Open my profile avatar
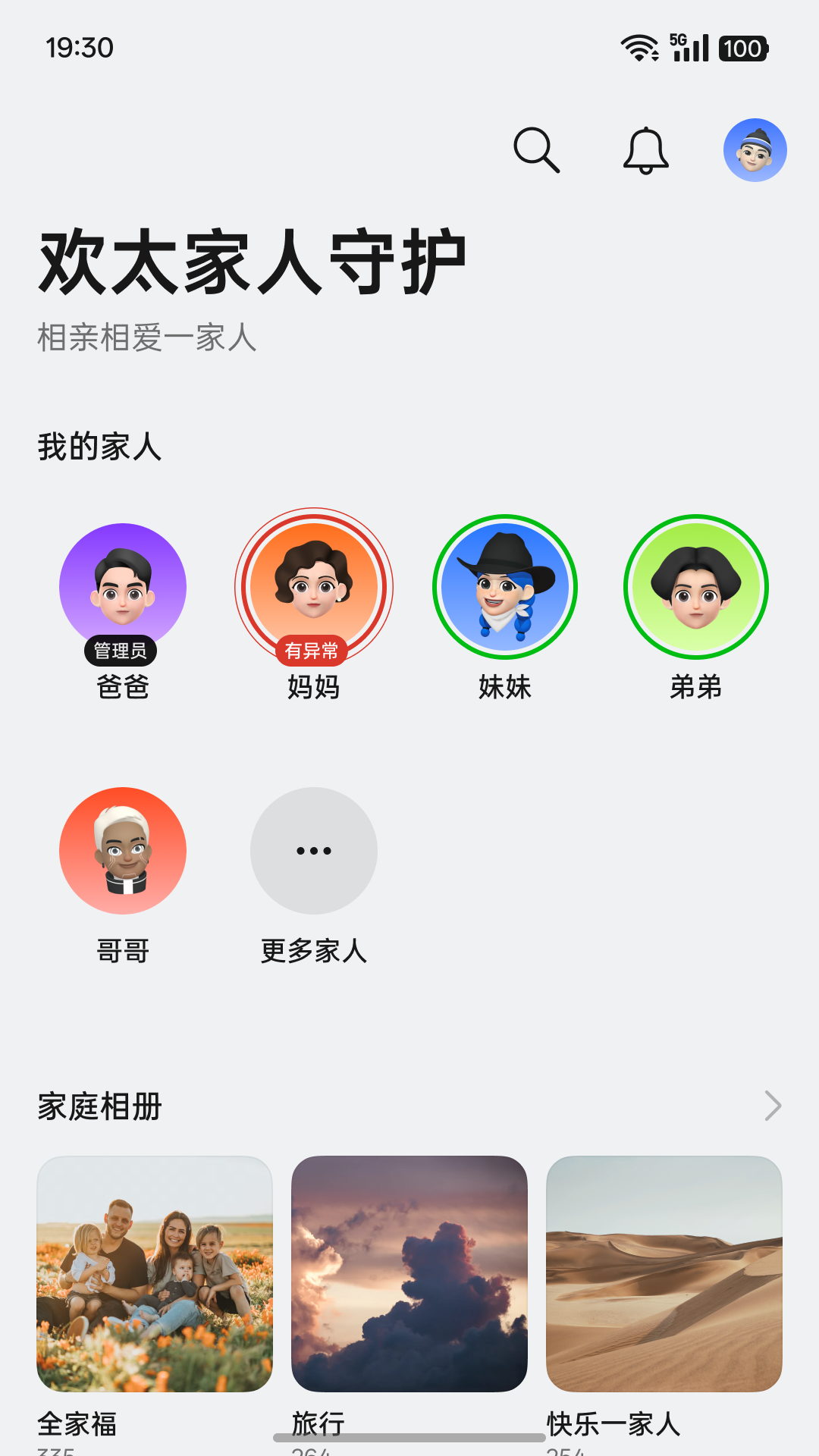Image resolution: width=819 pixels, height=1456 pixels. click(755, 150)
